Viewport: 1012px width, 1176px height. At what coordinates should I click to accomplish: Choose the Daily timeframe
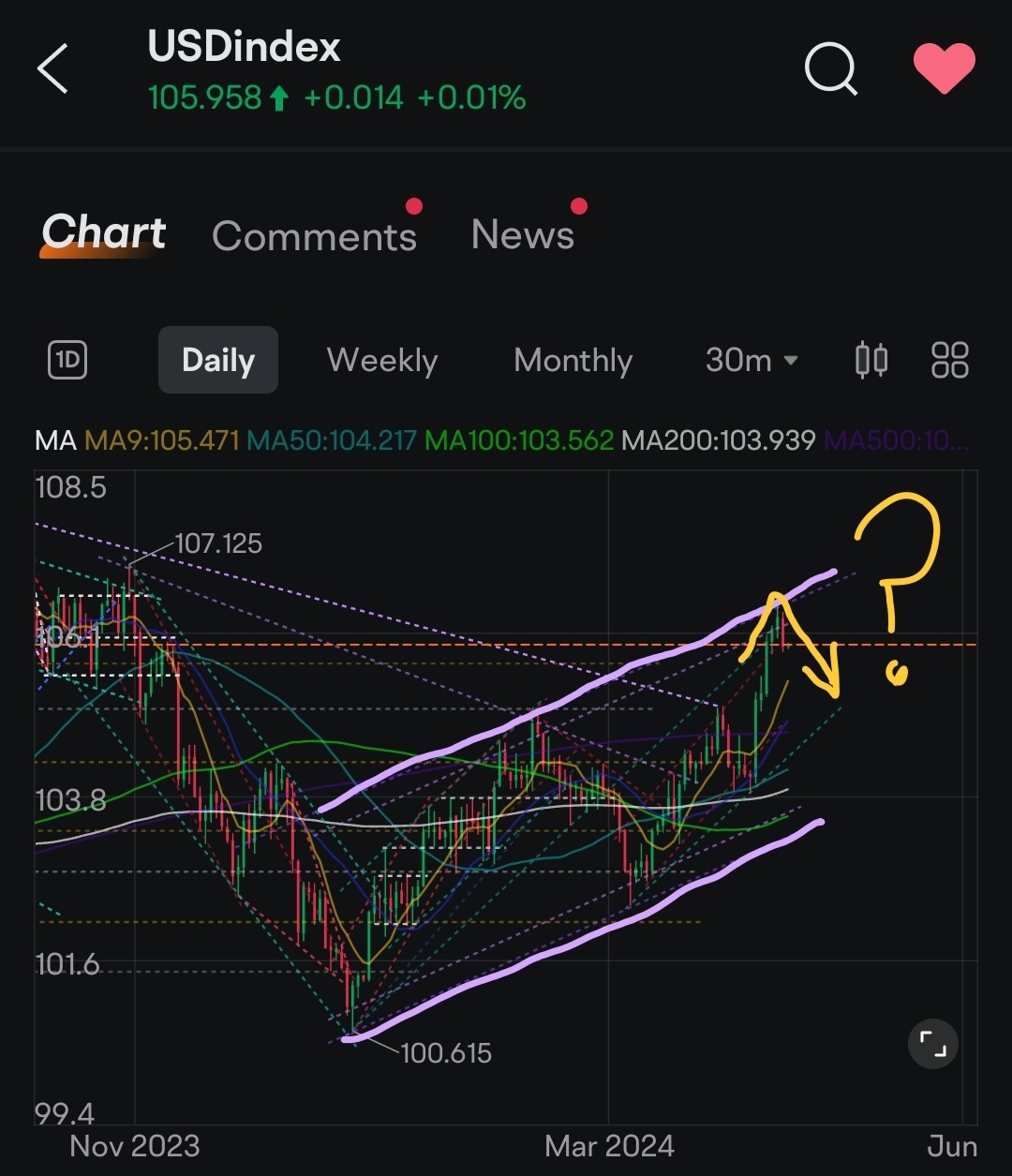coord(218,360)
